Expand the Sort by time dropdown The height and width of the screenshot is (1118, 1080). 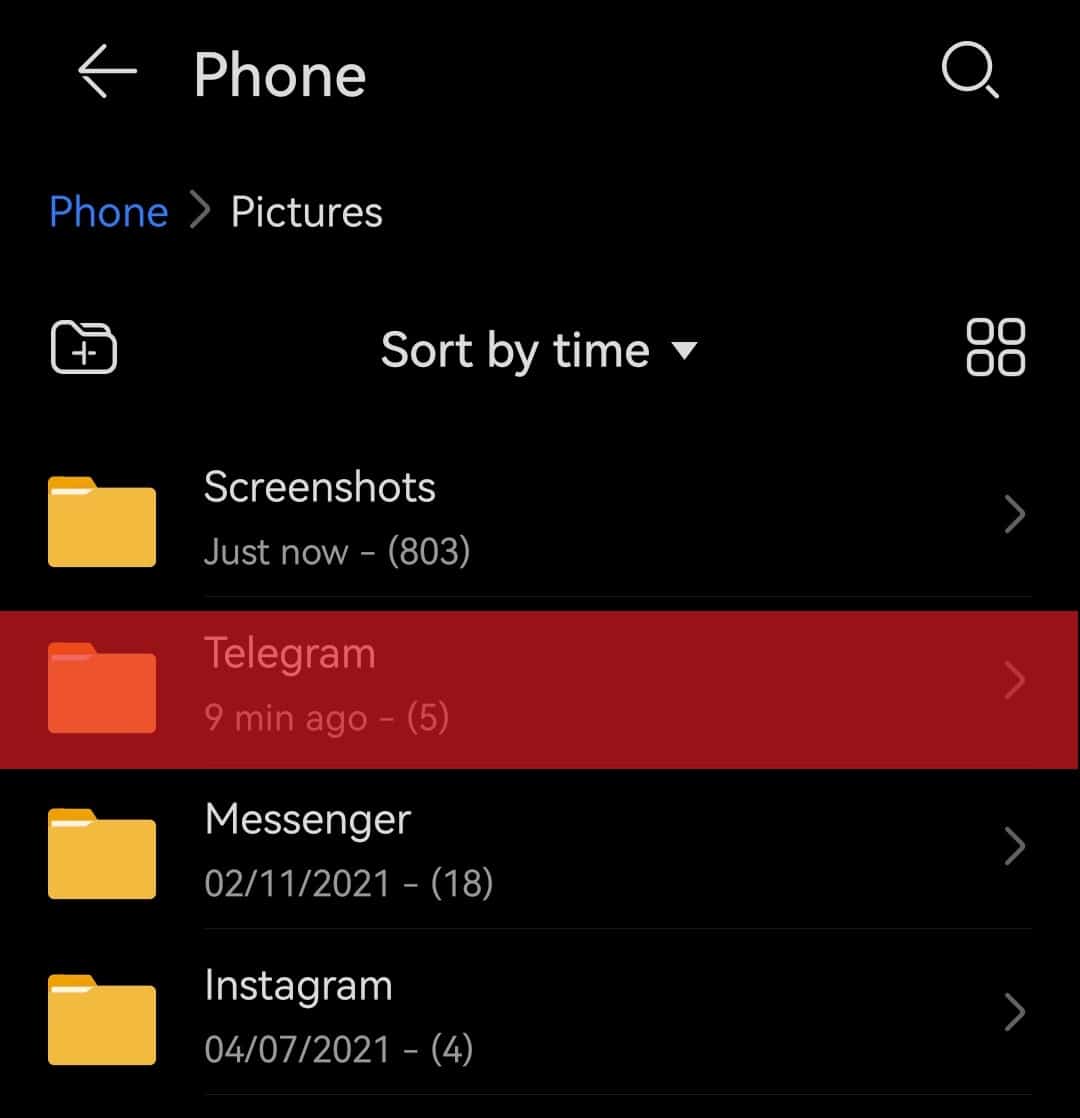coord(538,350)
